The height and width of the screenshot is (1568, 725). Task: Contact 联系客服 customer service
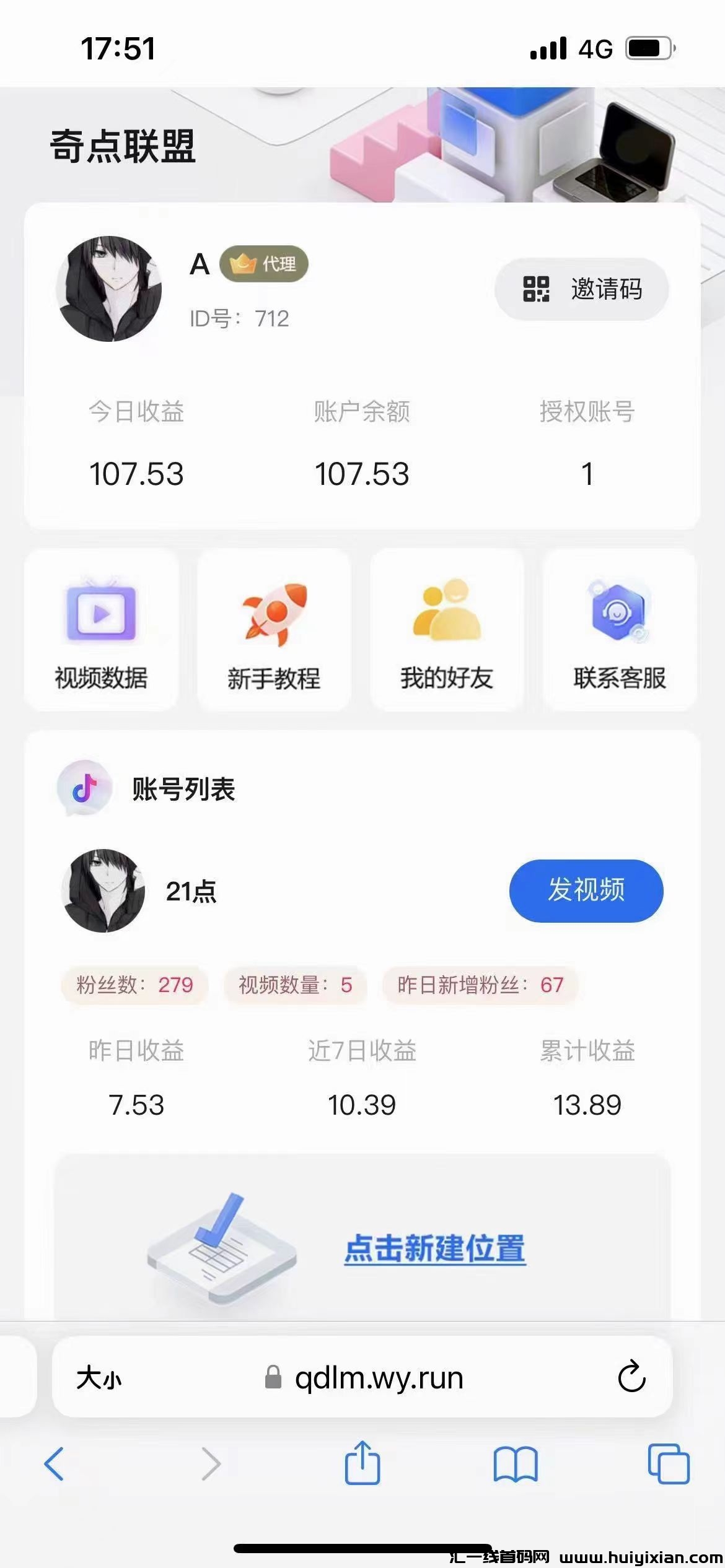(620, 630)
